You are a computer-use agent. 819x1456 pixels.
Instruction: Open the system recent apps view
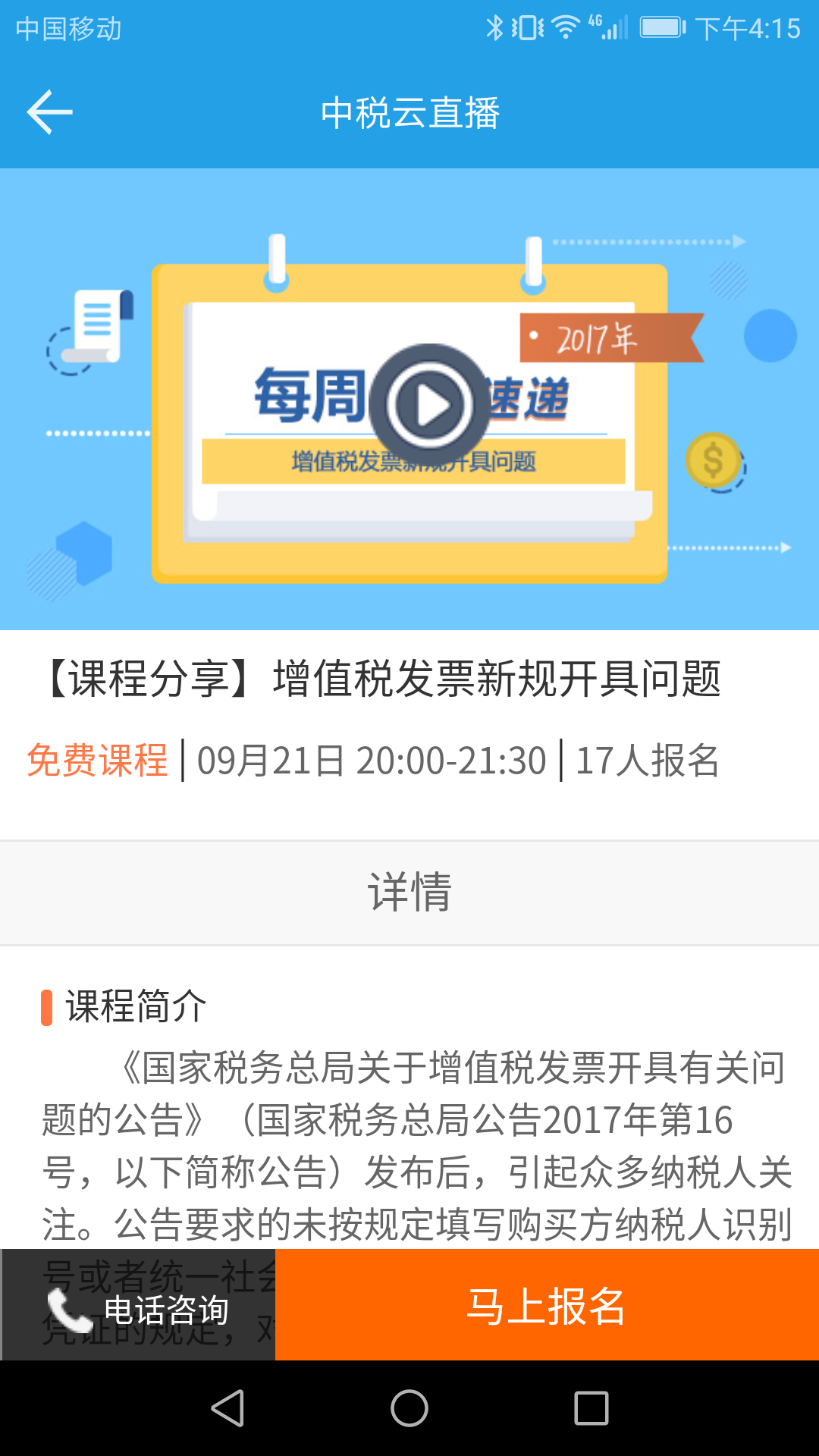(x=591, y=1409)
